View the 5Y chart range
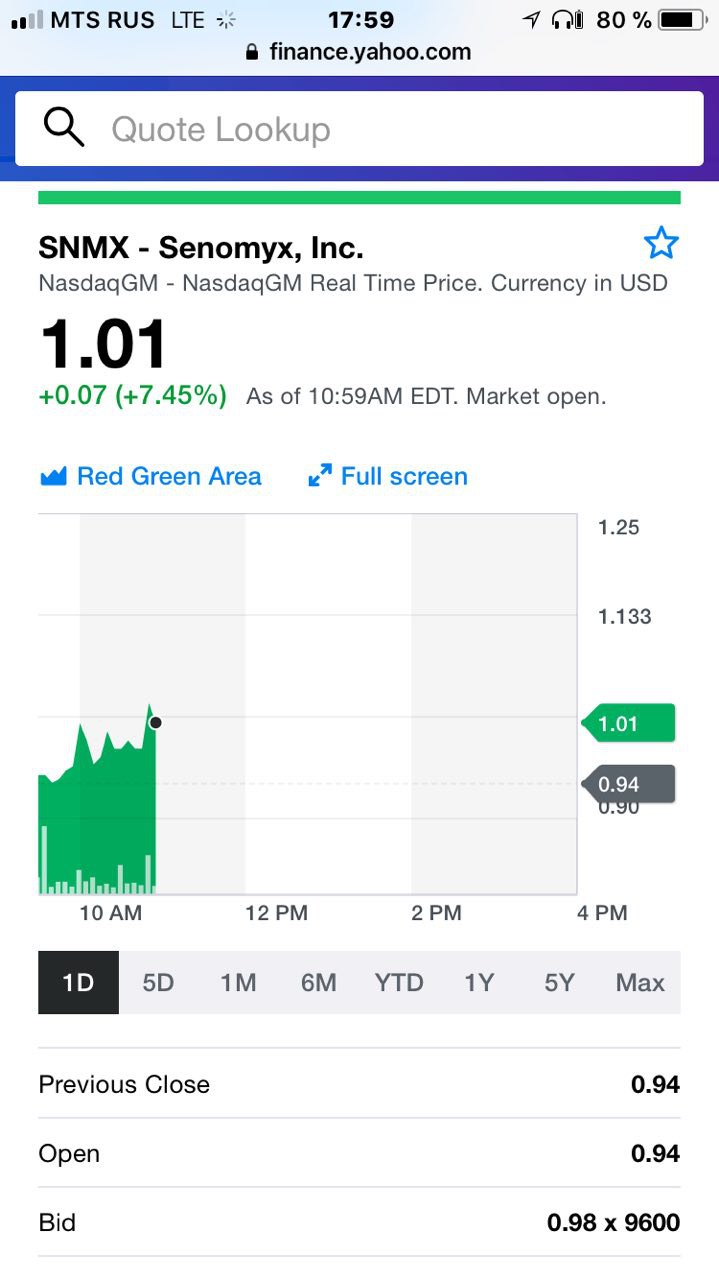Screen dimensions: 719x1280 [x=559, y=982]
